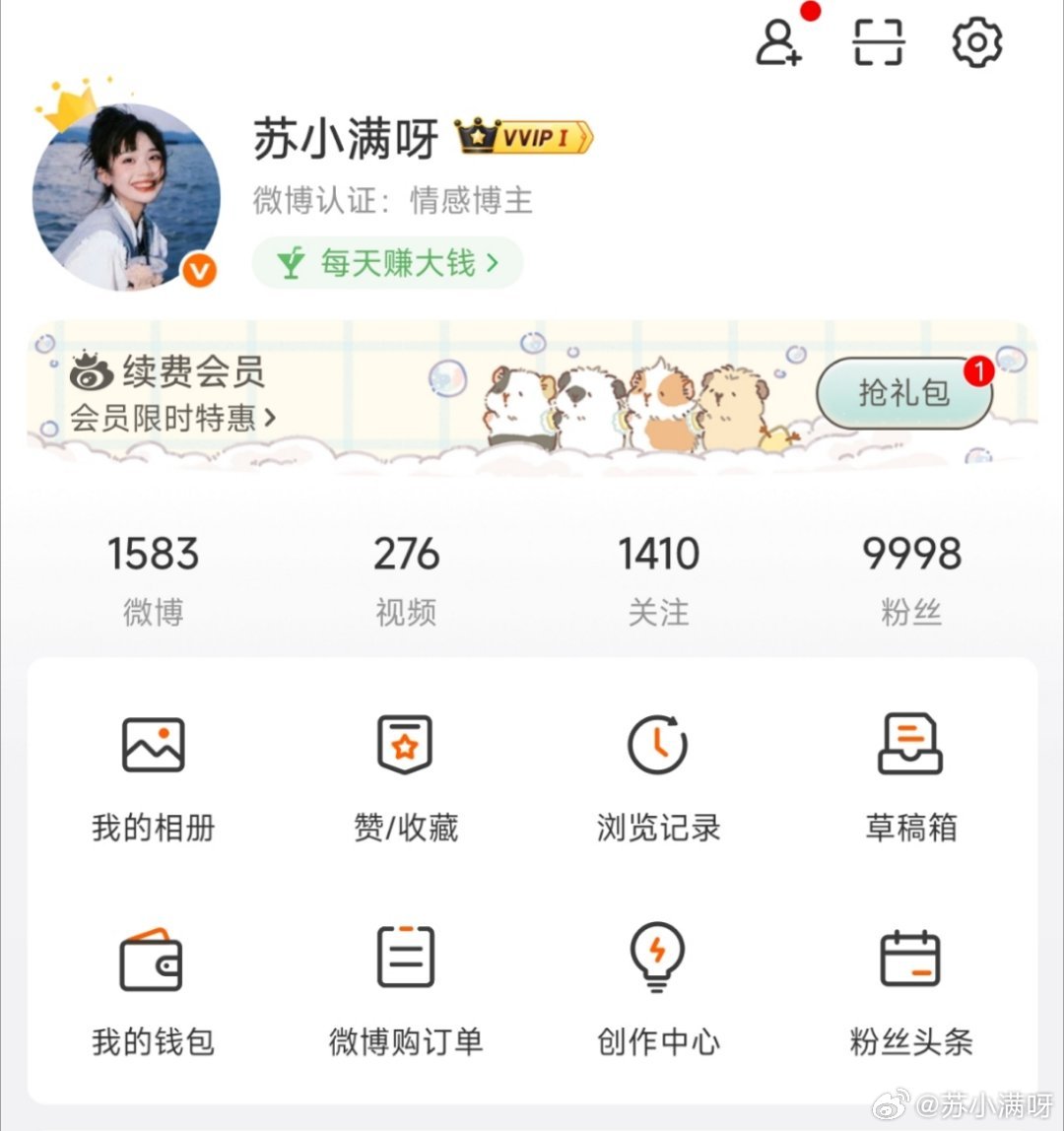This screenshot has width=1064, height=1131.
Task: Click the VVIP I membership badge
Action: [x=523, y=139]
